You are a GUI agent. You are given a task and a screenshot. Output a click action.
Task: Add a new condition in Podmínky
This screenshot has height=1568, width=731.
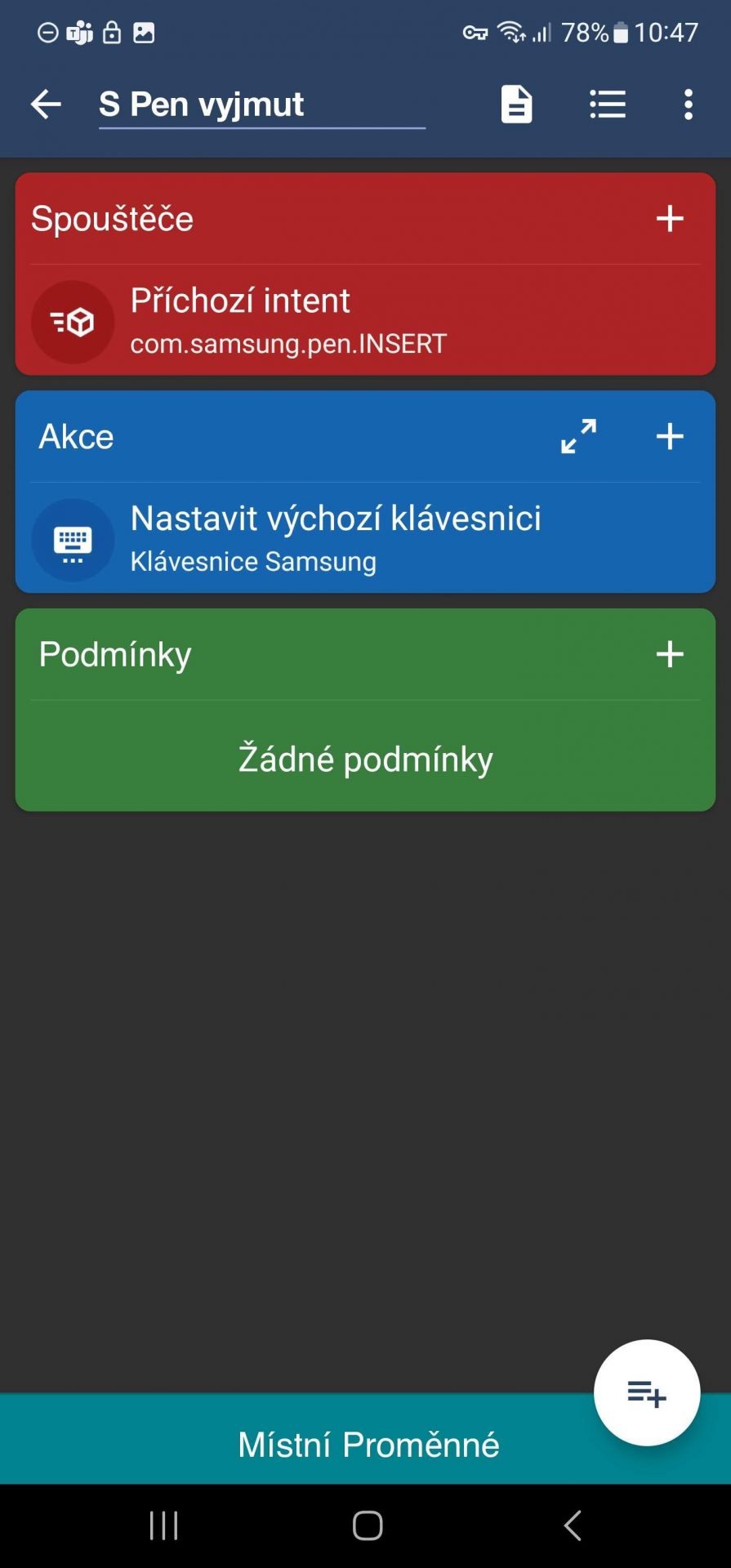pyautogui.click(x=670, y=654)
